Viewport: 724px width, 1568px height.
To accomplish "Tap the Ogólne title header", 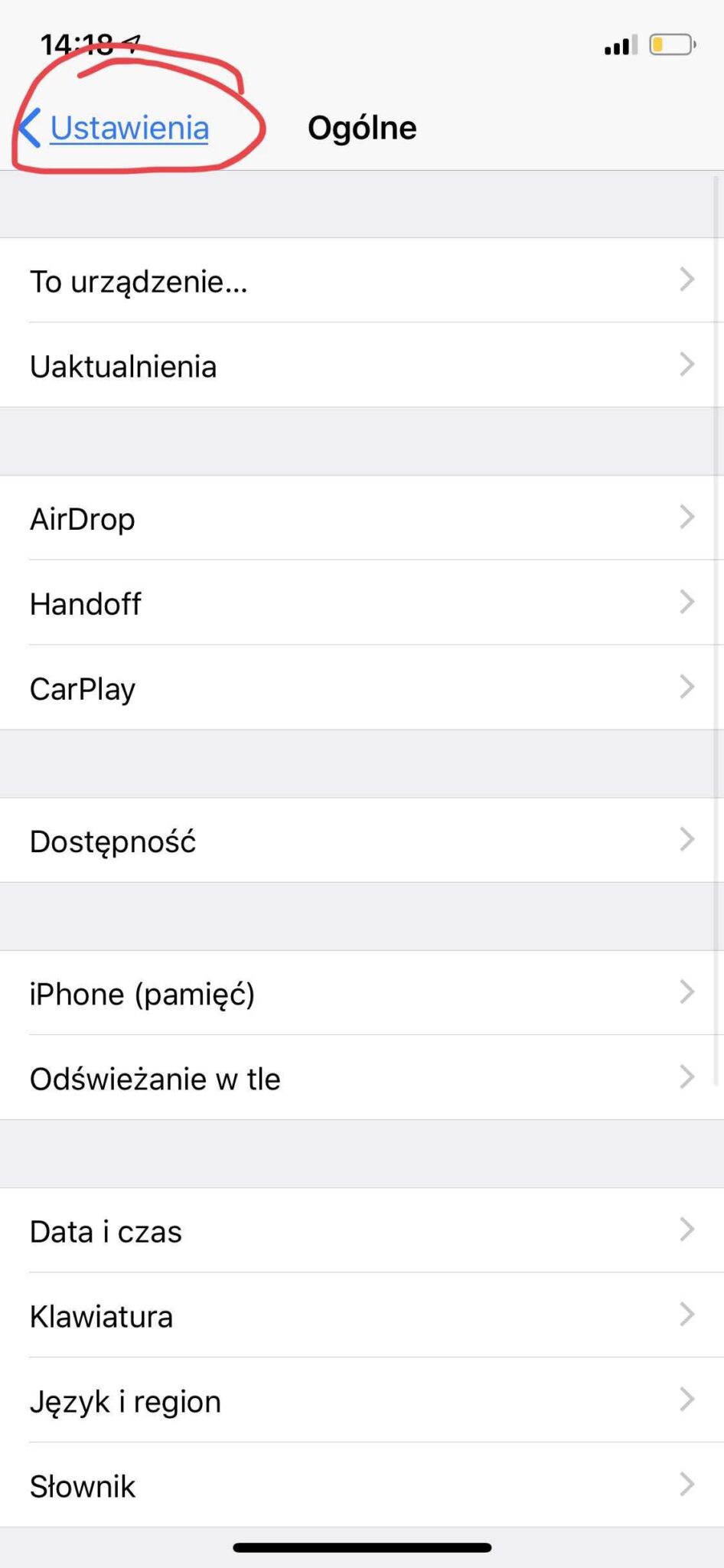I will point(362,128).
